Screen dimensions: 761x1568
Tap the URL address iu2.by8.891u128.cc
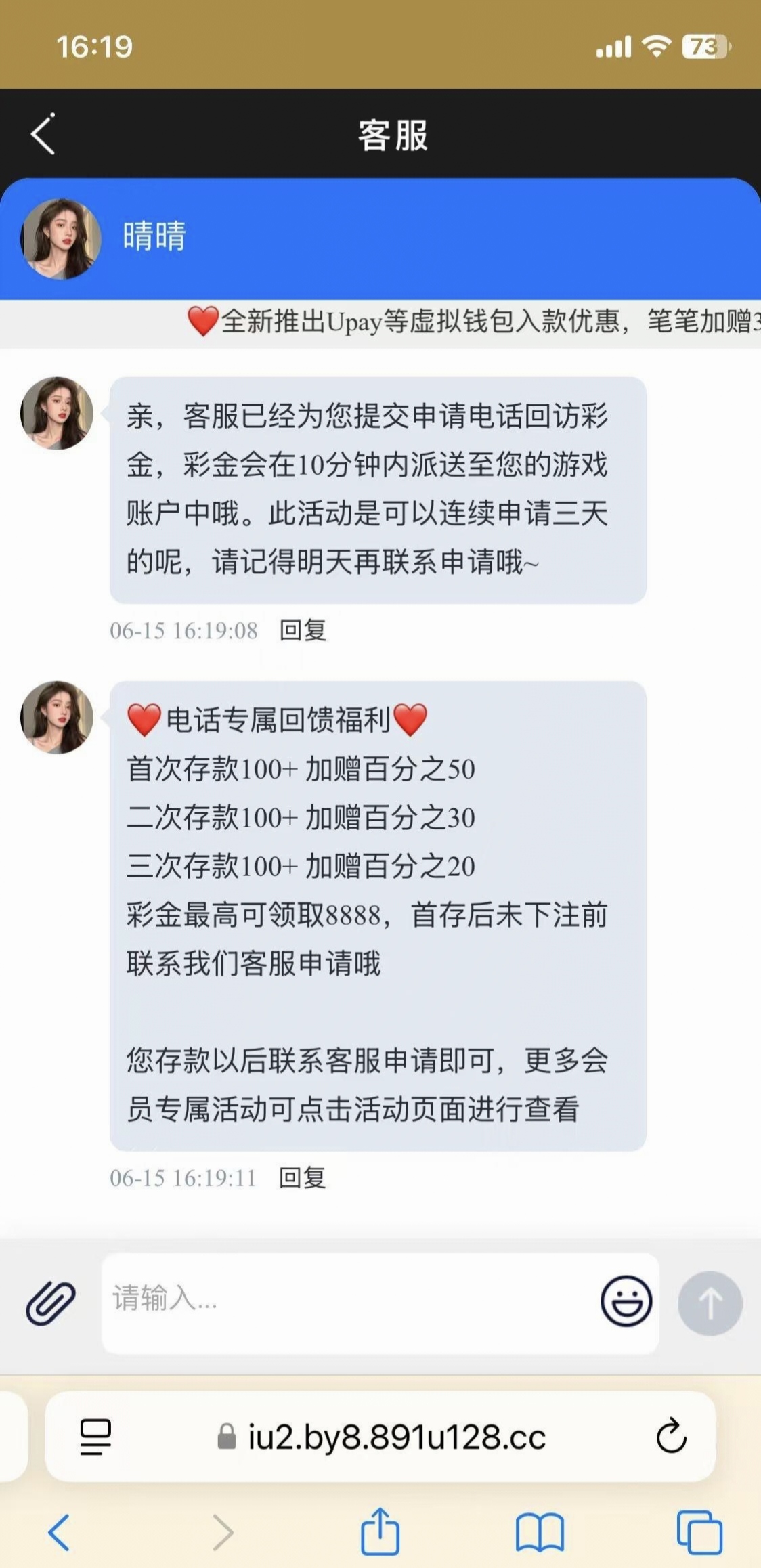tap(396, 1437)
